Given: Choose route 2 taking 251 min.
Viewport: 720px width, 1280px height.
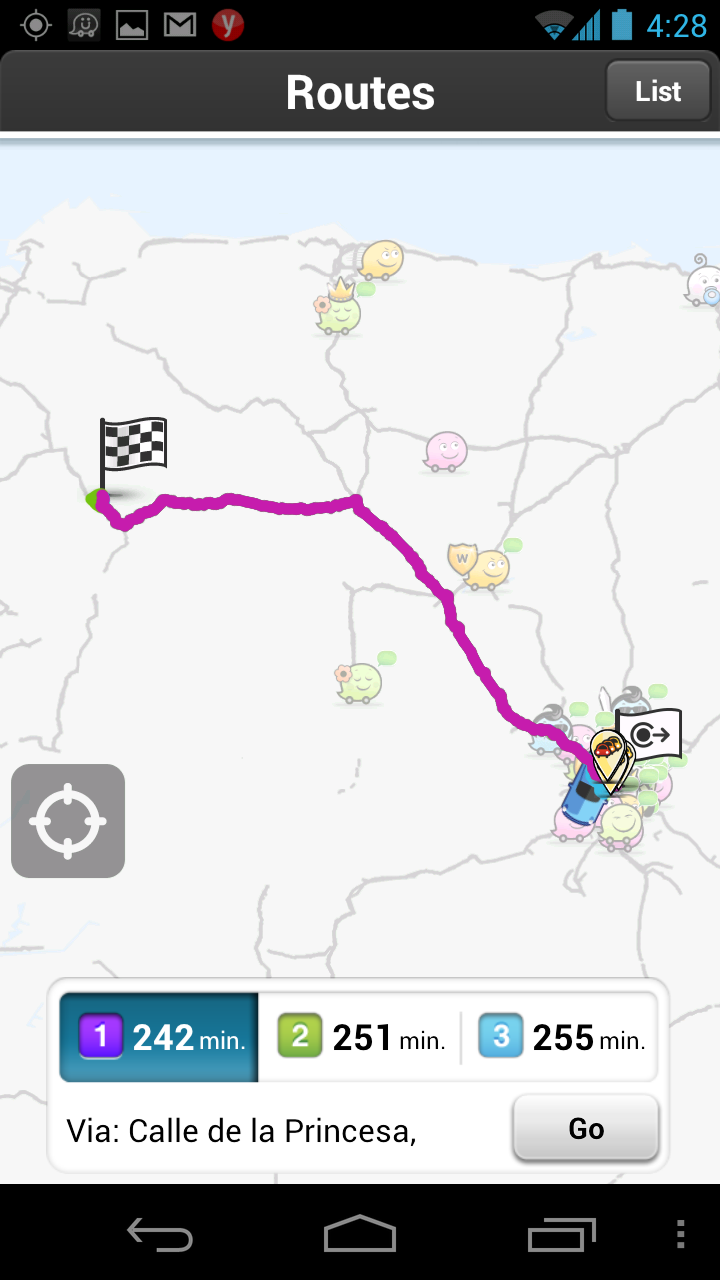Looking at the screenshot, I should [x=360, y=1037].
